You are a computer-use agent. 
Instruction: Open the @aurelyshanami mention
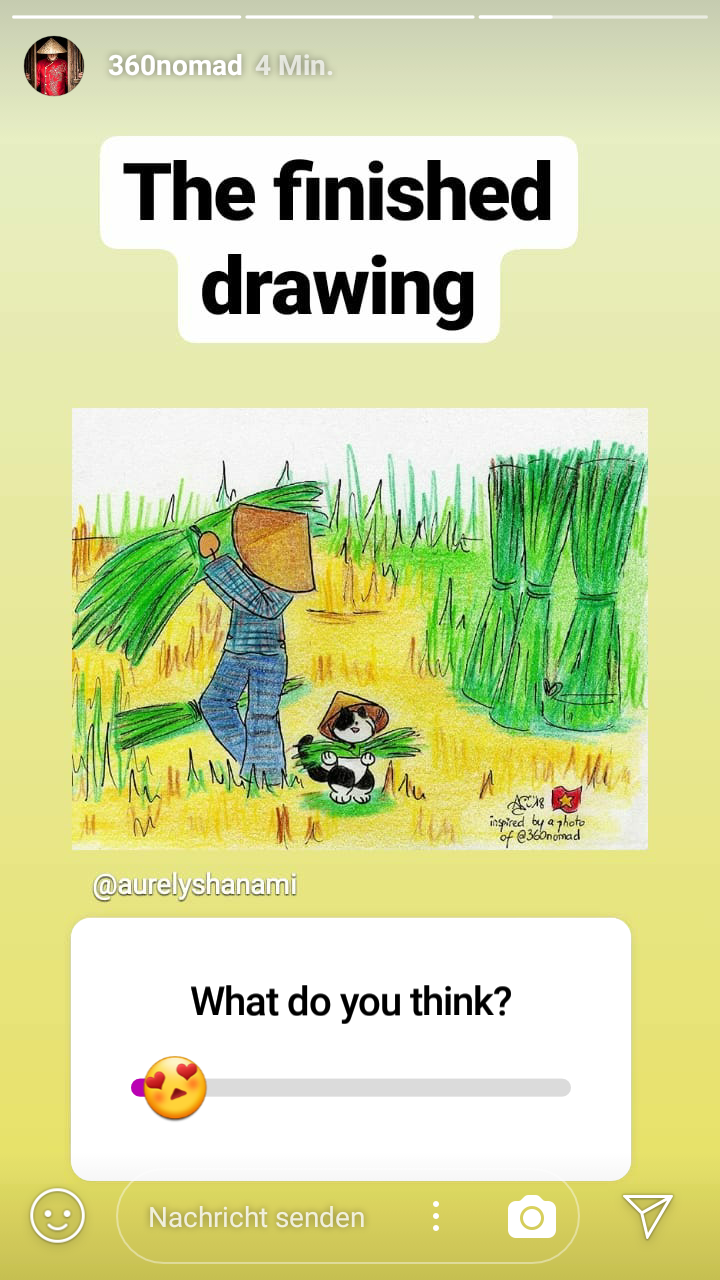[x=194, y=885]
